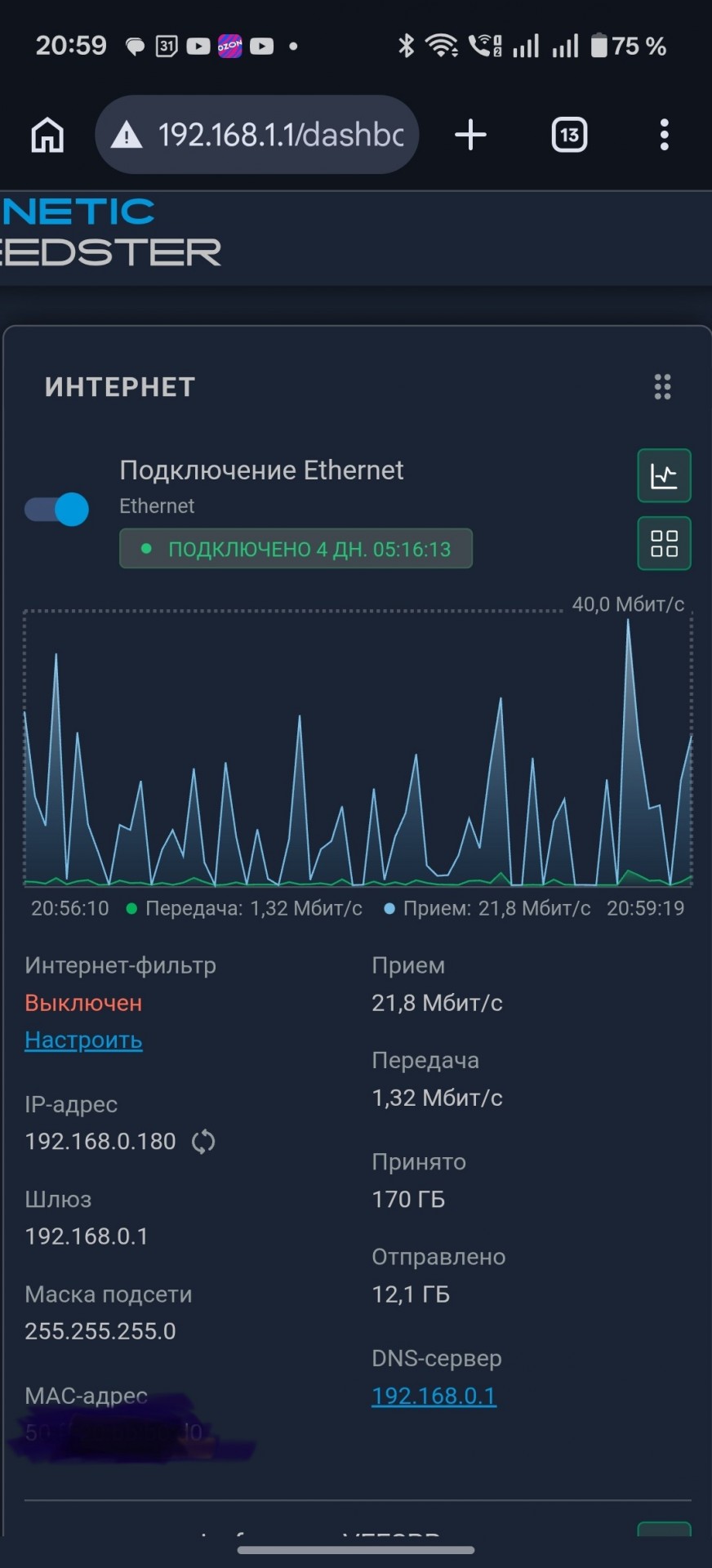Tap the address bar with 192.168.1.1
This screenshot has width=712, height=1568.
tap(257, 135)
